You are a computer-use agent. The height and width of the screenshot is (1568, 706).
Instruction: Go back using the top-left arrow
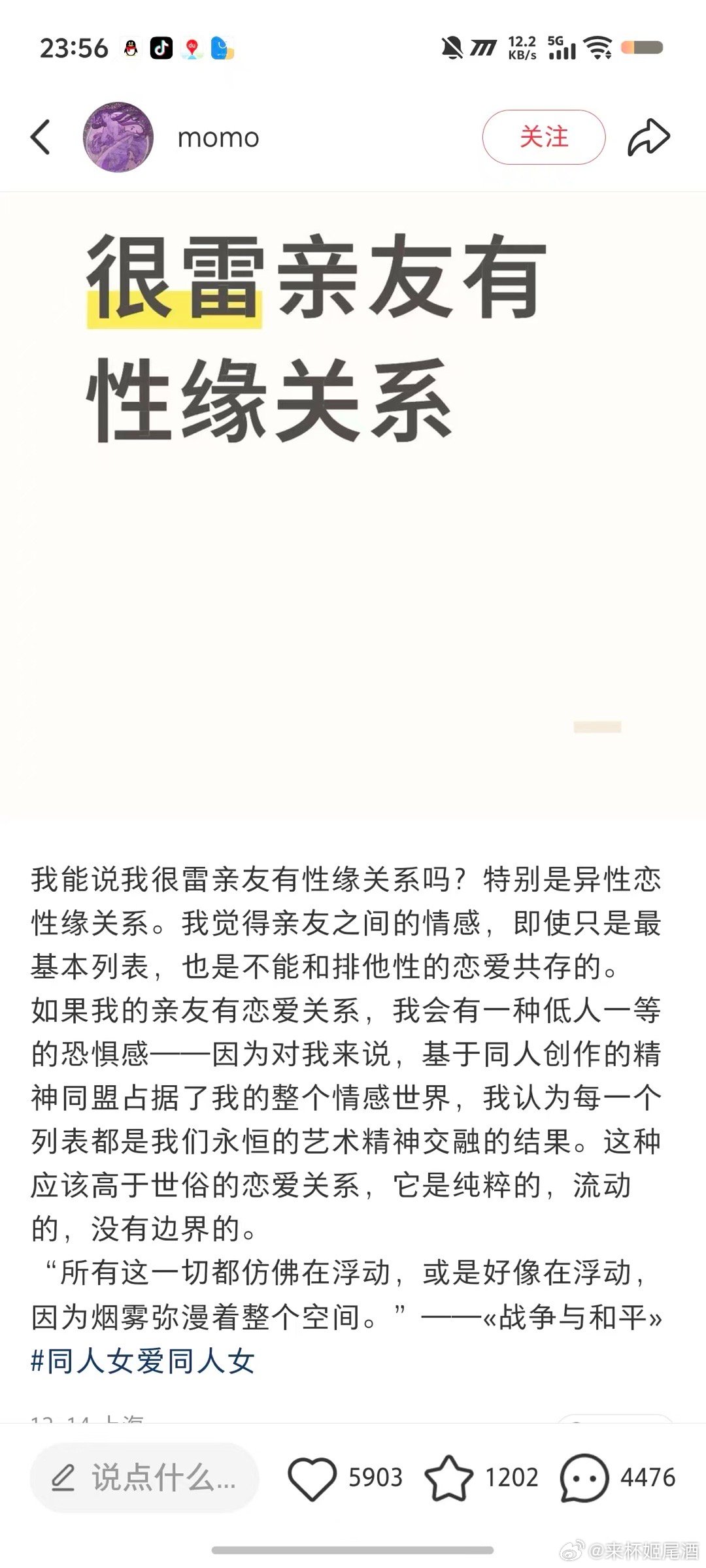point(41,137)
